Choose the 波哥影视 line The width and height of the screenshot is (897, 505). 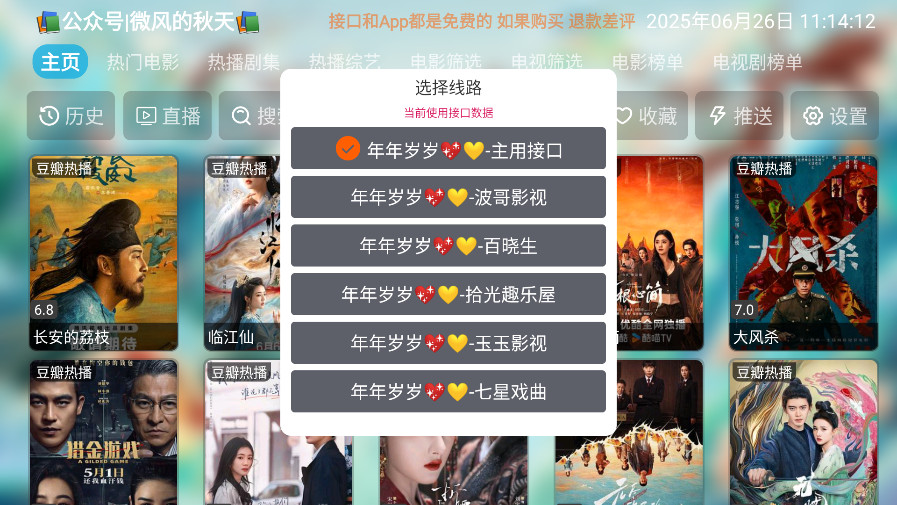coord(448,197)
